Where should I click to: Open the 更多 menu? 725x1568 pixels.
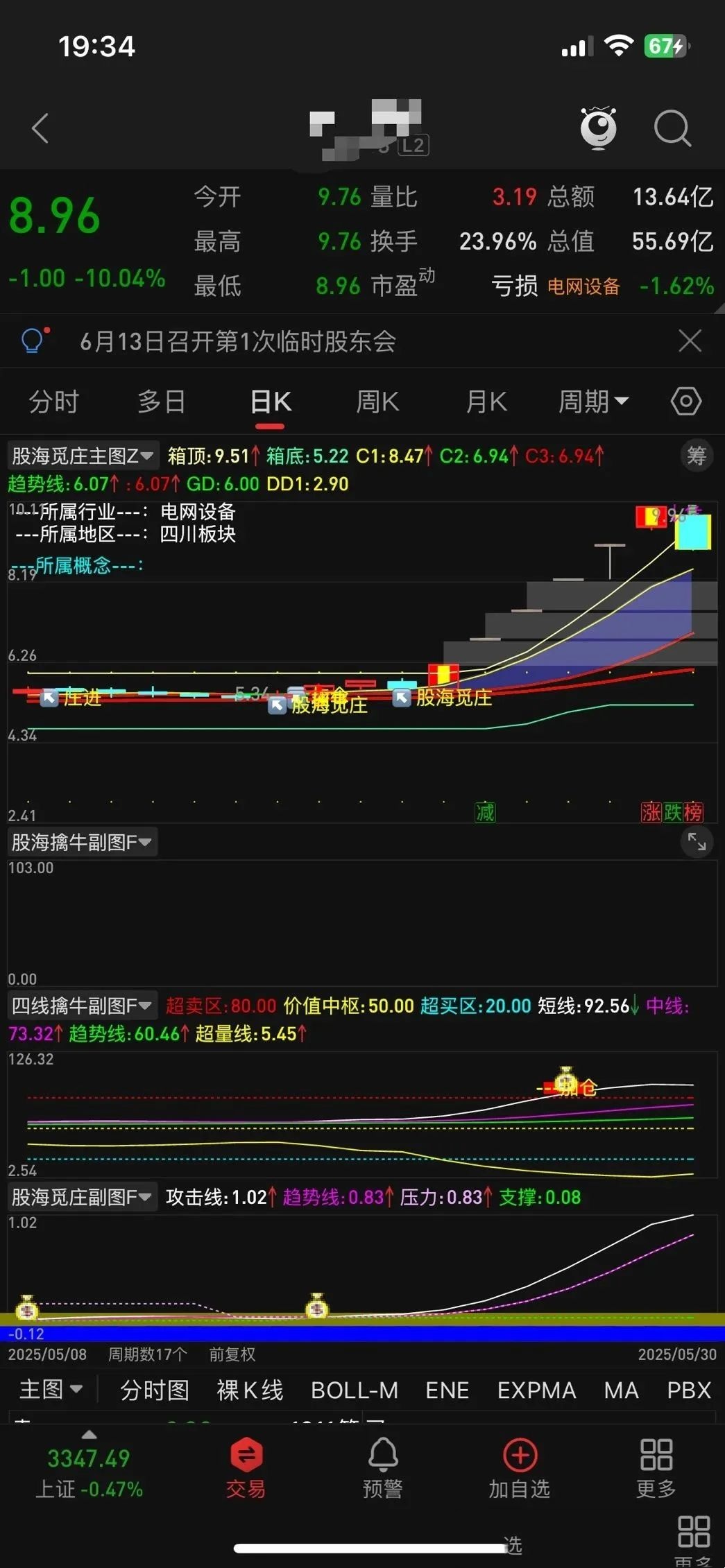click(656, 1467)
